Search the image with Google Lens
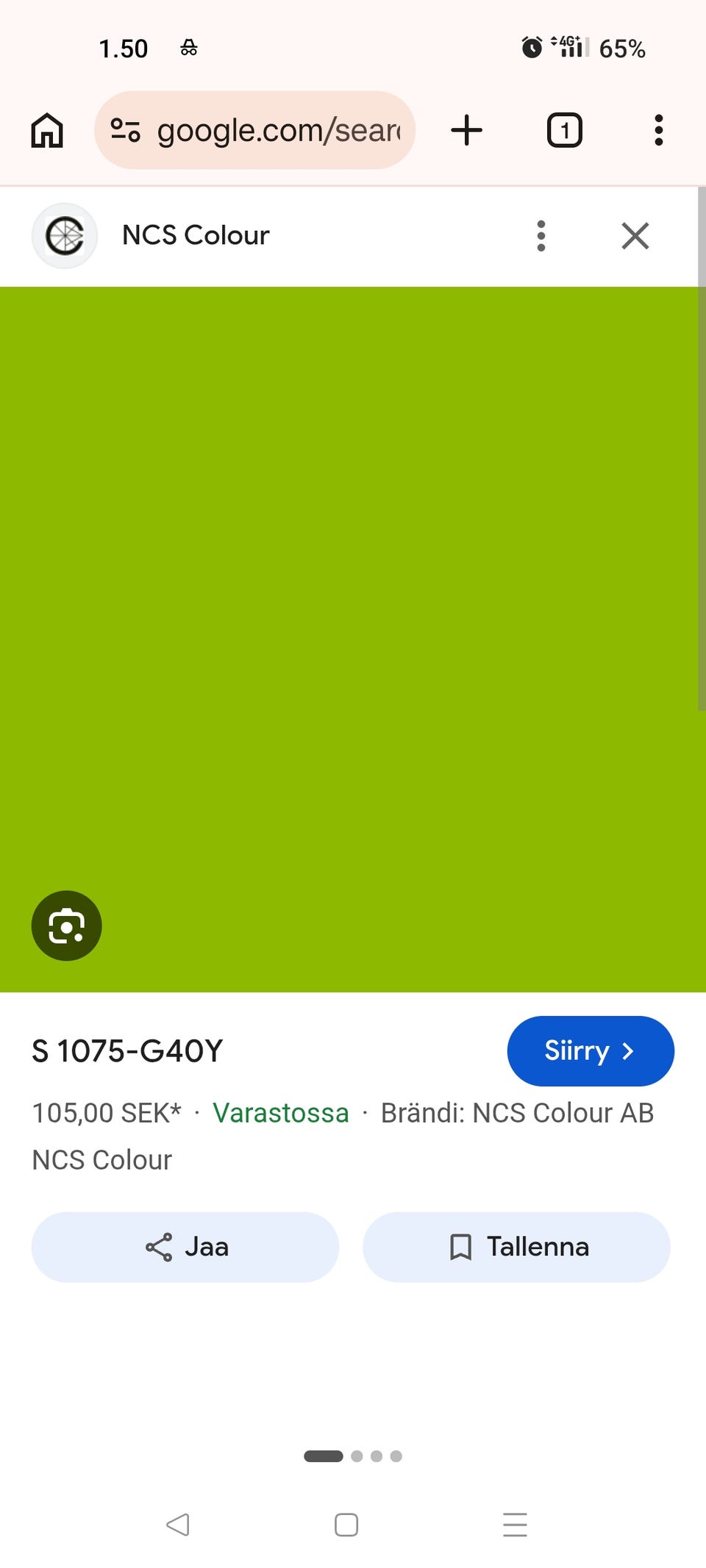Screen dimensions: 706x1568 click(66, 926)
